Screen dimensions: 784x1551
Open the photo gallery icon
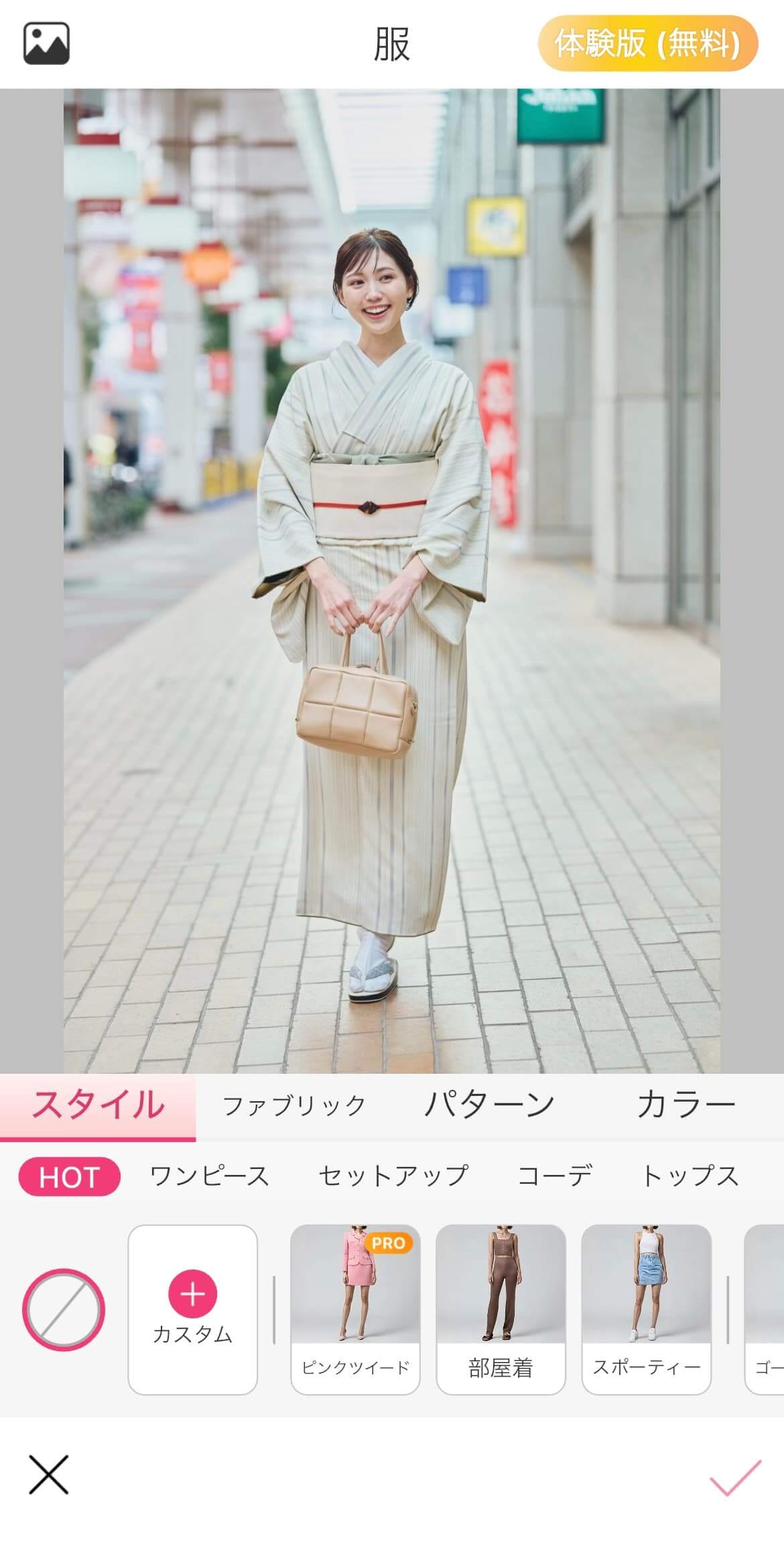pos(46,44)
